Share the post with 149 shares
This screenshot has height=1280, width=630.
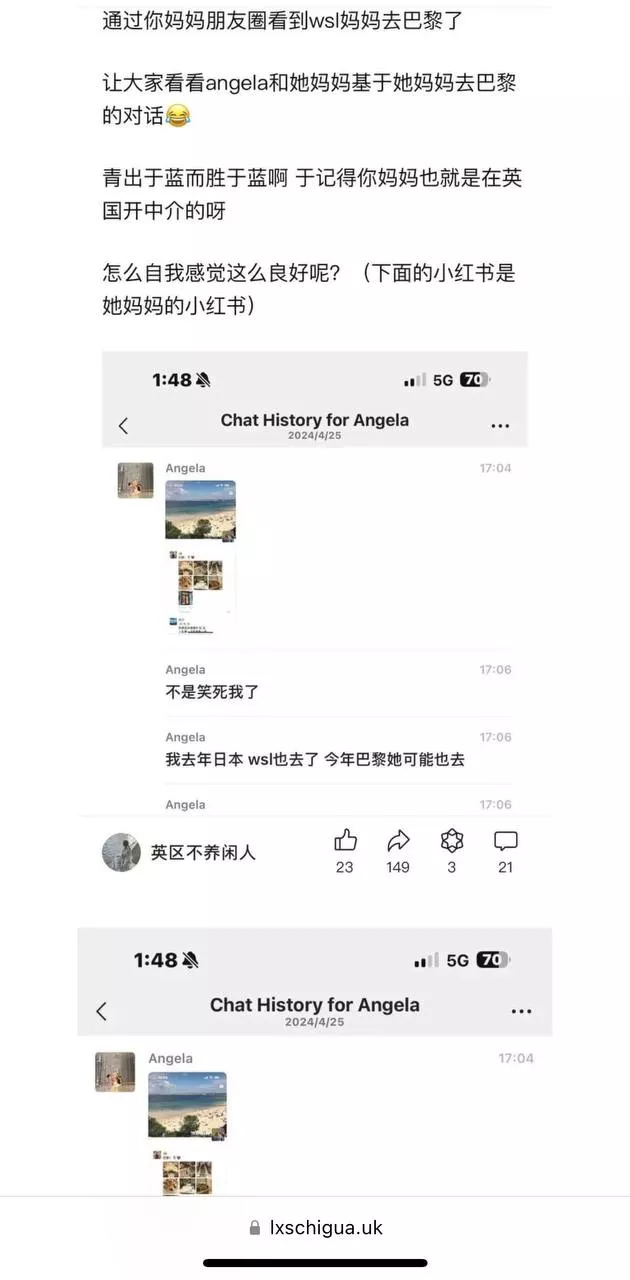[x=398, y=842]
